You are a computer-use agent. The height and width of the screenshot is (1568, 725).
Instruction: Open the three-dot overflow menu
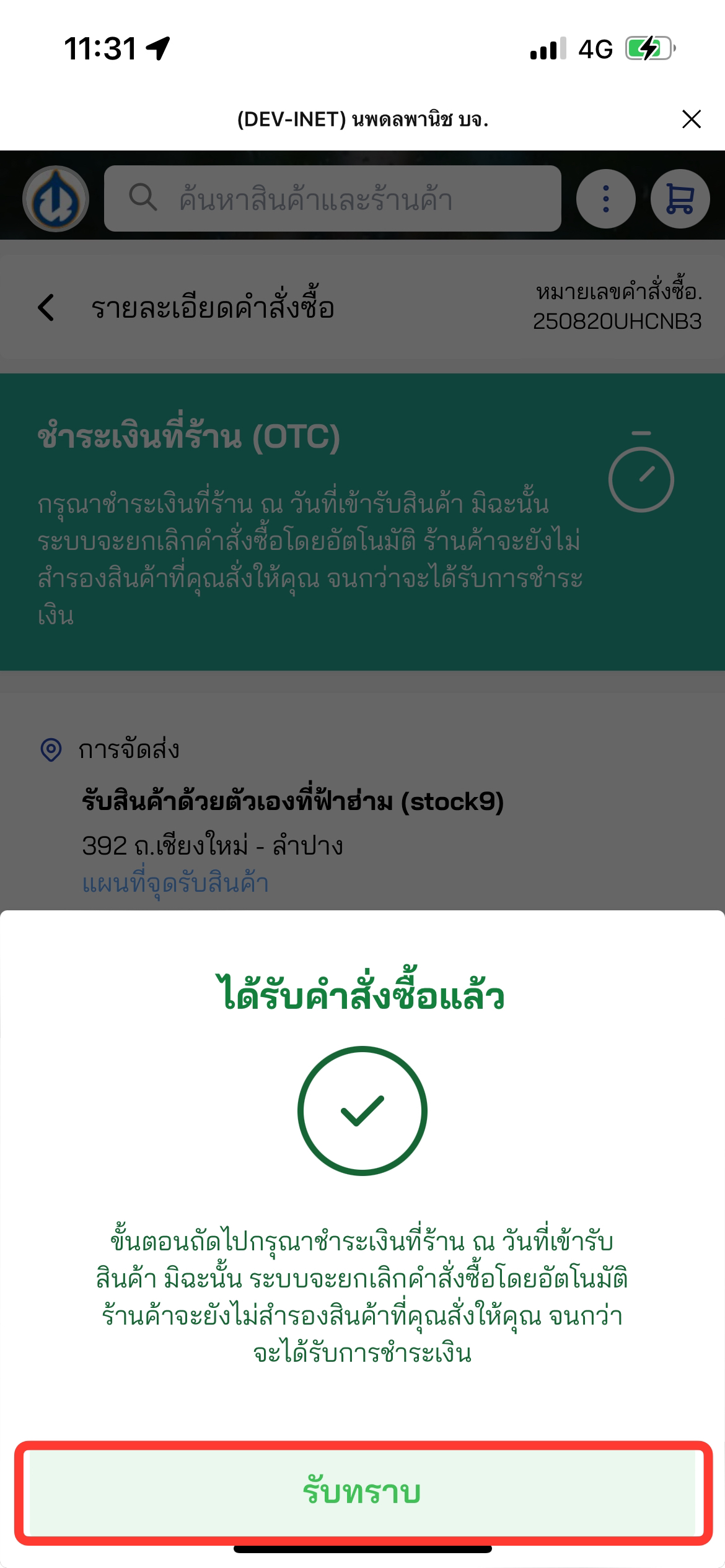click(x=605, y=199)
